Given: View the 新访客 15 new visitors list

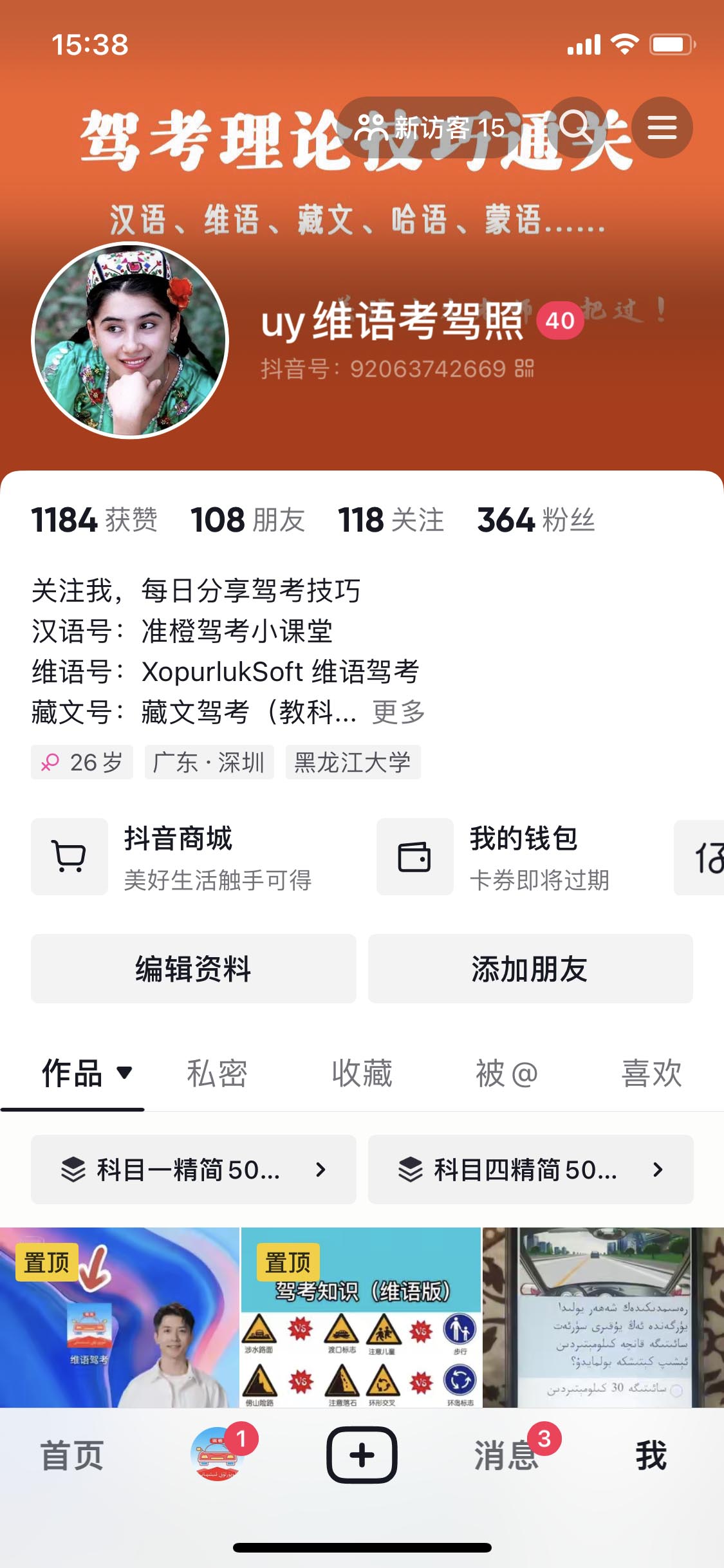Looking at the screenshot, I should coord(430,127).
